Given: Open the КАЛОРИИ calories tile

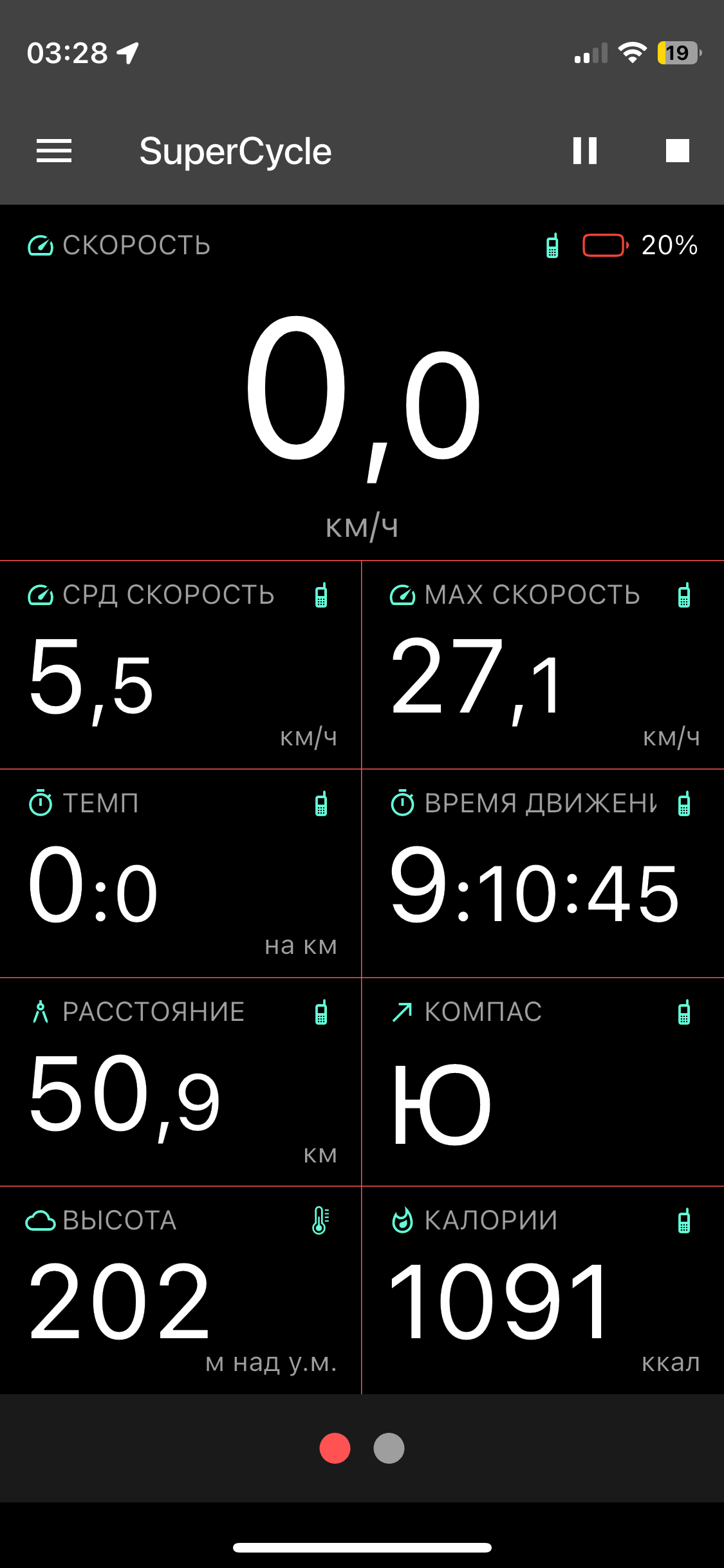Looking at the screenshot, I should (543, 1291).
